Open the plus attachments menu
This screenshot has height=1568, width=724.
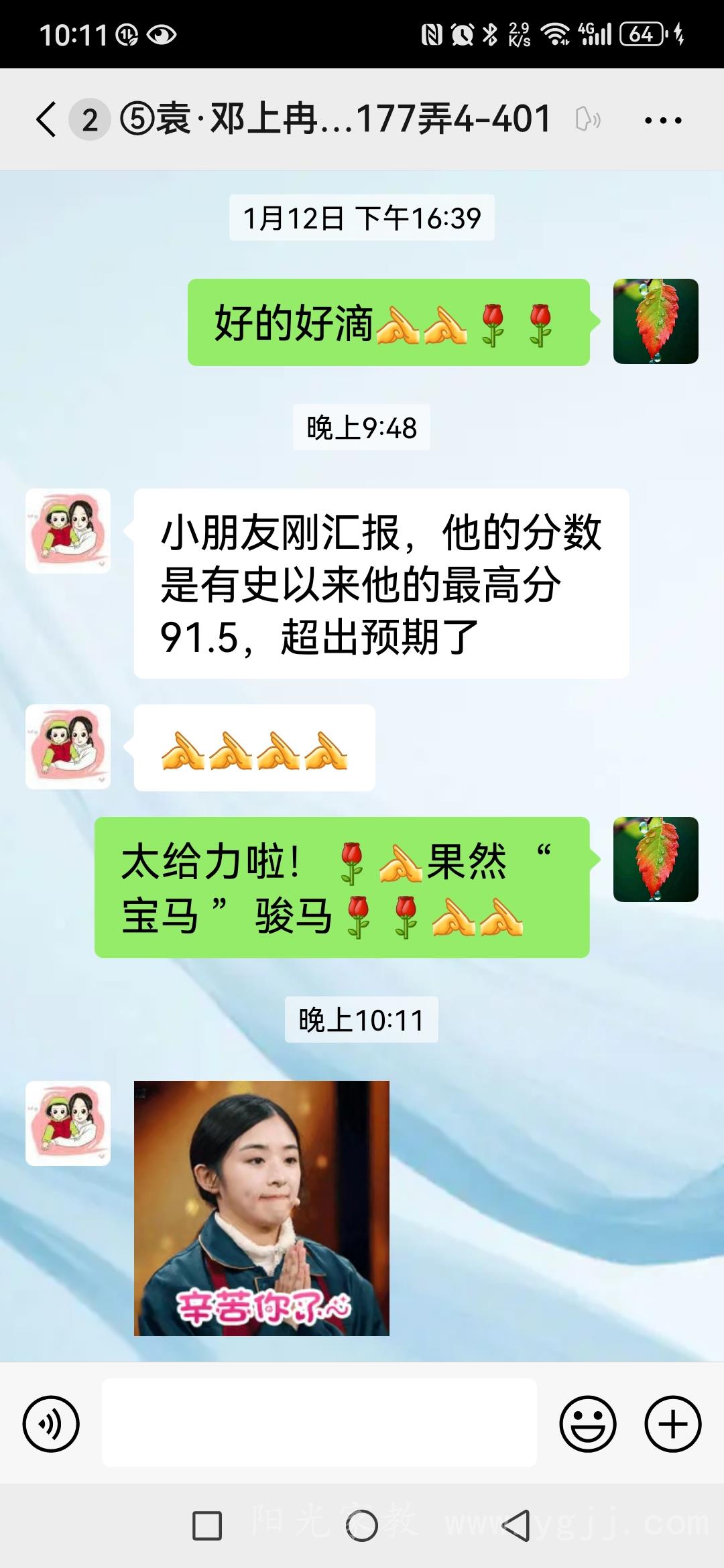pyautogui.click(x=672, y=1424)
